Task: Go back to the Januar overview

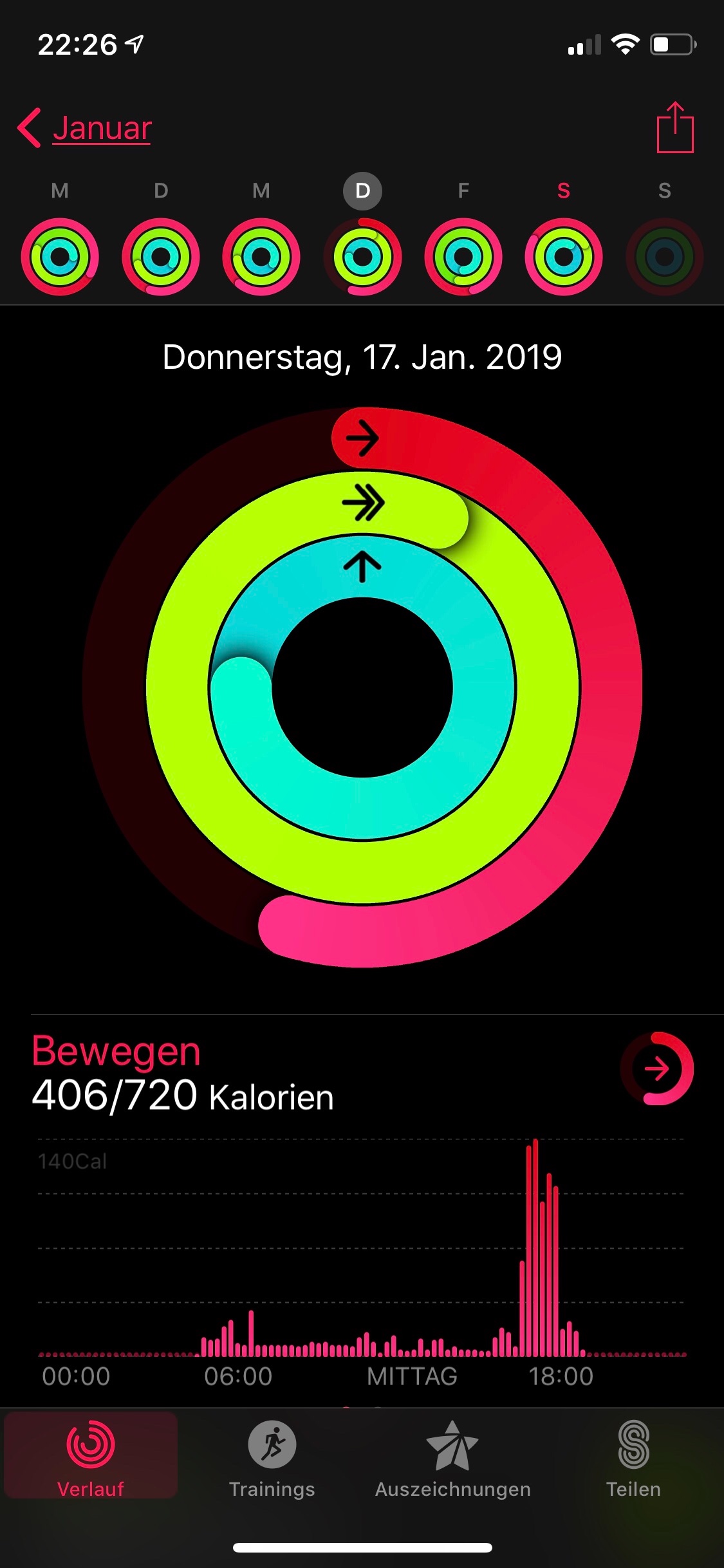Action: pyautogui.click(x=84, y=128)
